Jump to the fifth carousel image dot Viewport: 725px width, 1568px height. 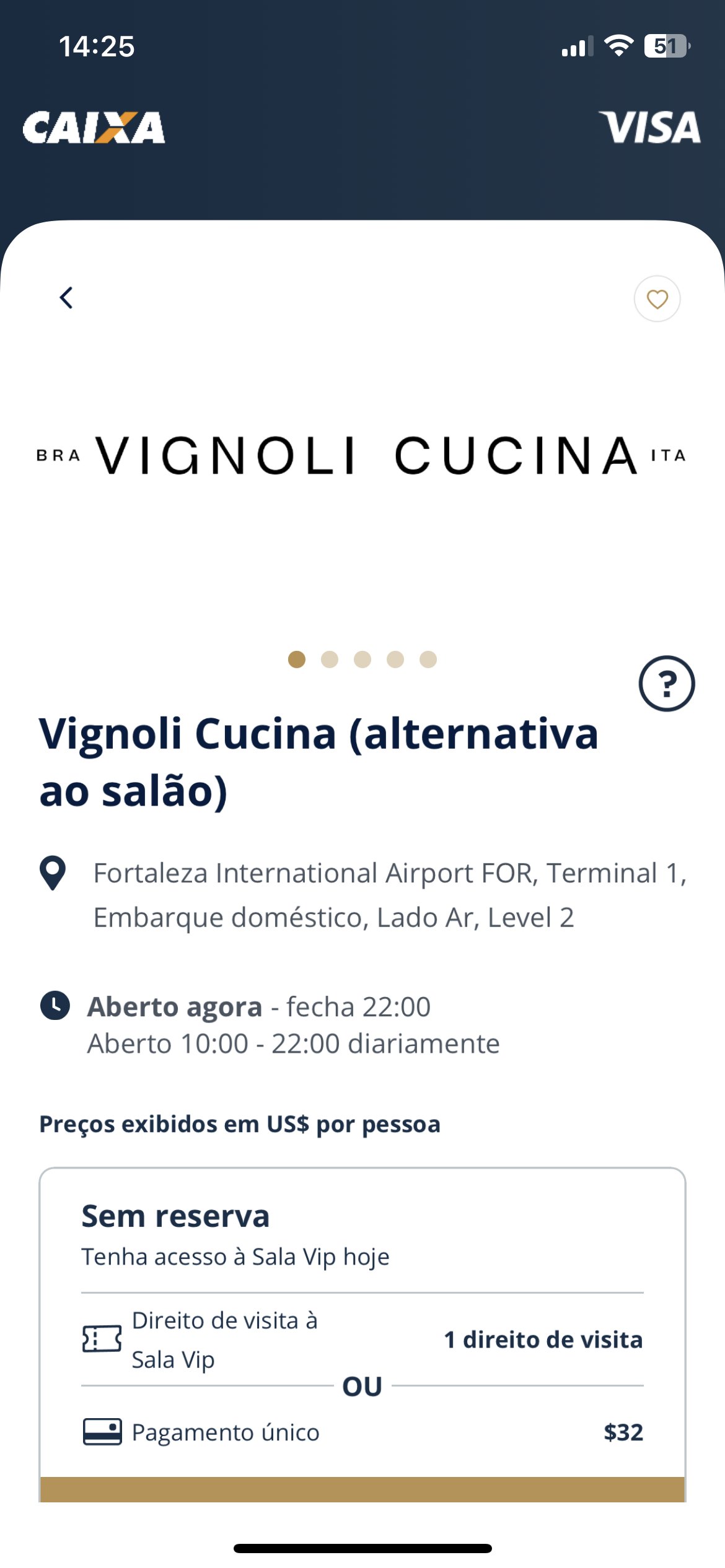pyautogui.click(x=428, y=660)
